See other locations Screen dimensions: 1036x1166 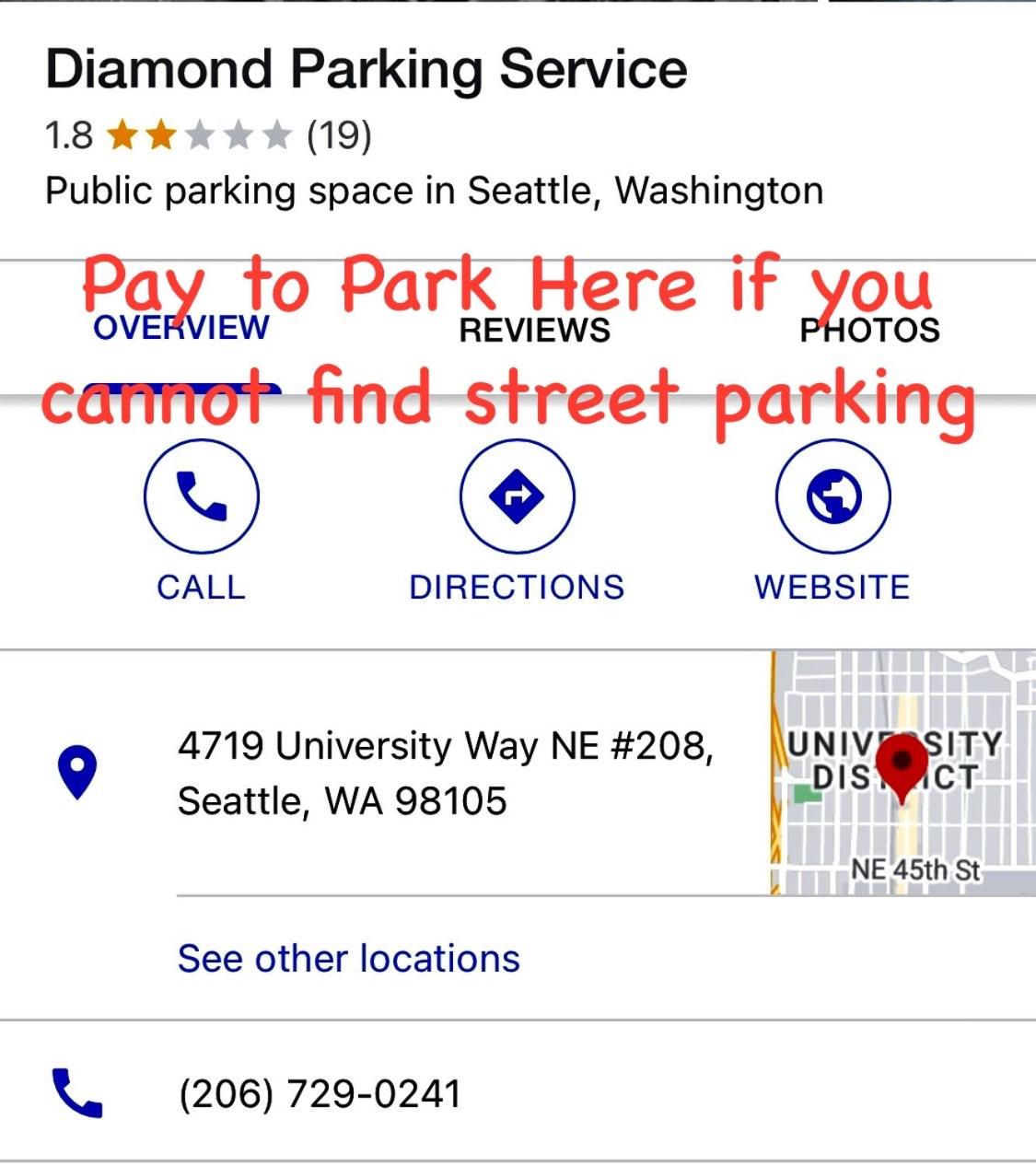[x=348, y=959]
